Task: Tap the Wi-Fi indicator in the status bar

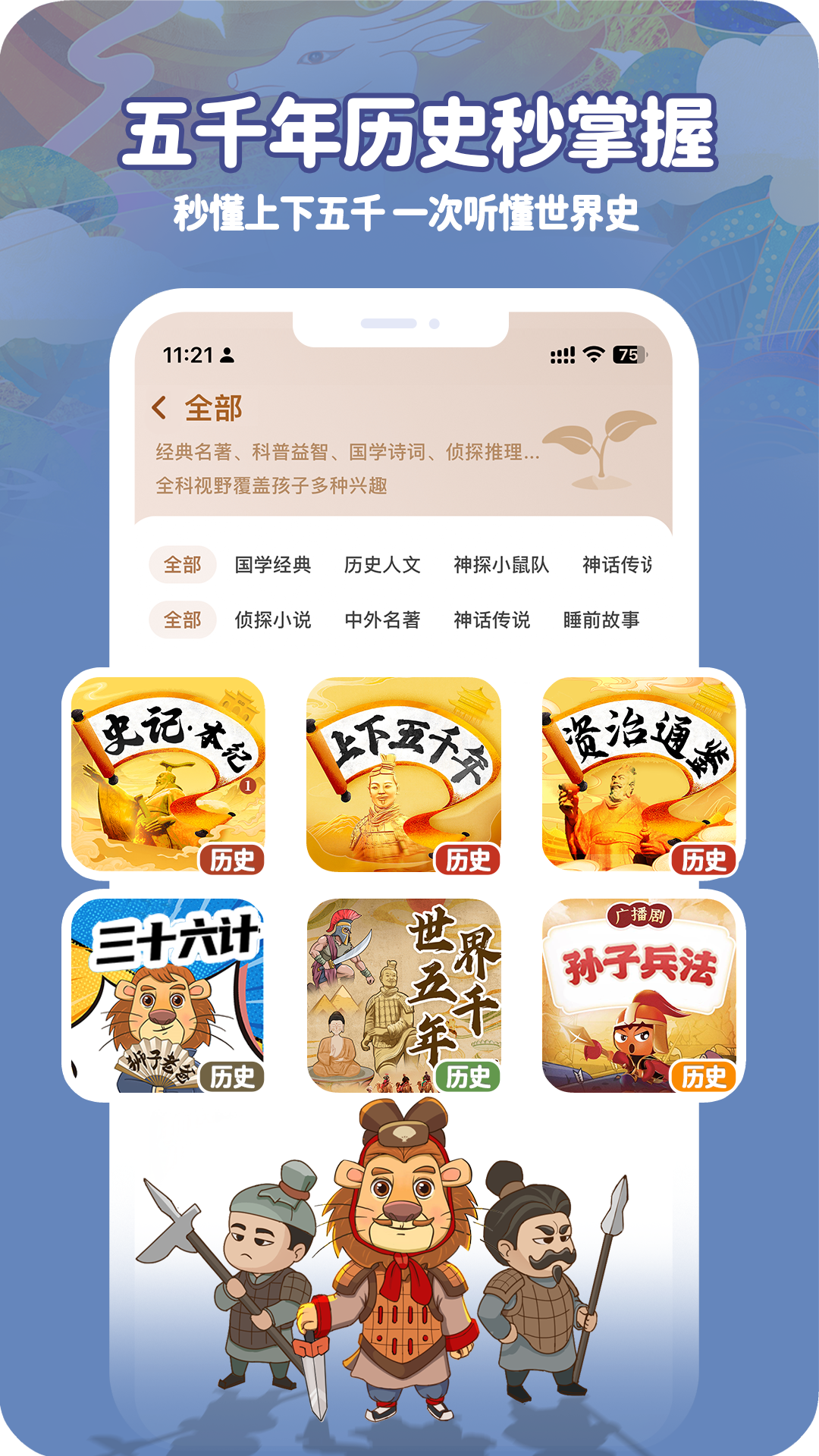Action: (595, 353)
